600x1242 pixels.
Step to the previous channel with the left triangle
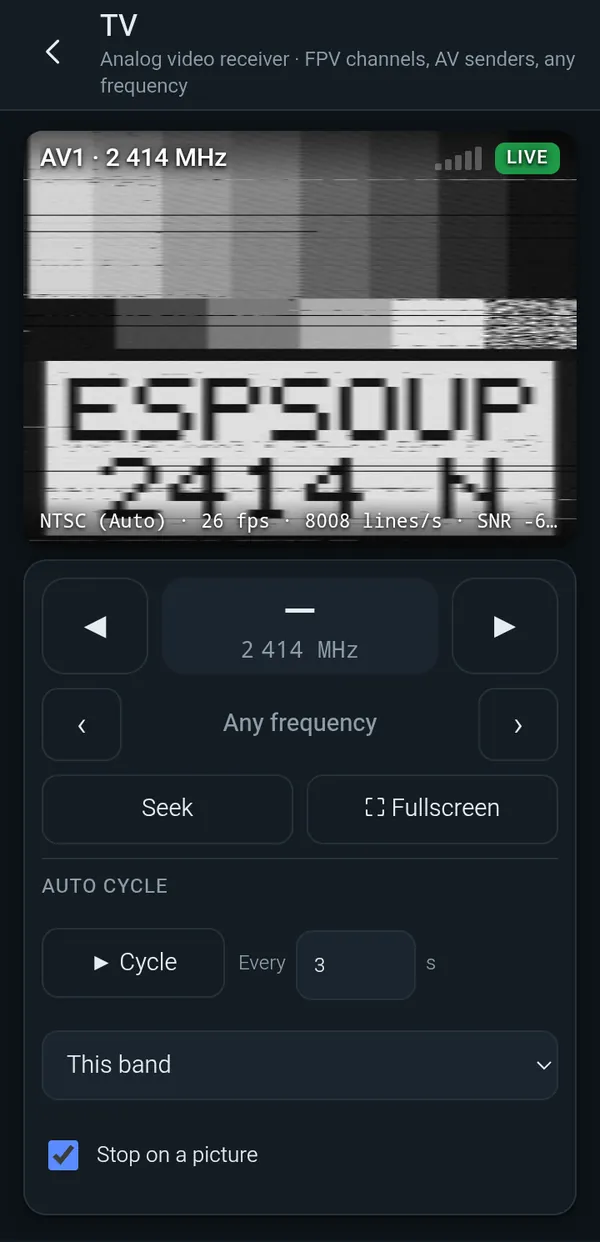pyautogui.click(x=95, y=626)
